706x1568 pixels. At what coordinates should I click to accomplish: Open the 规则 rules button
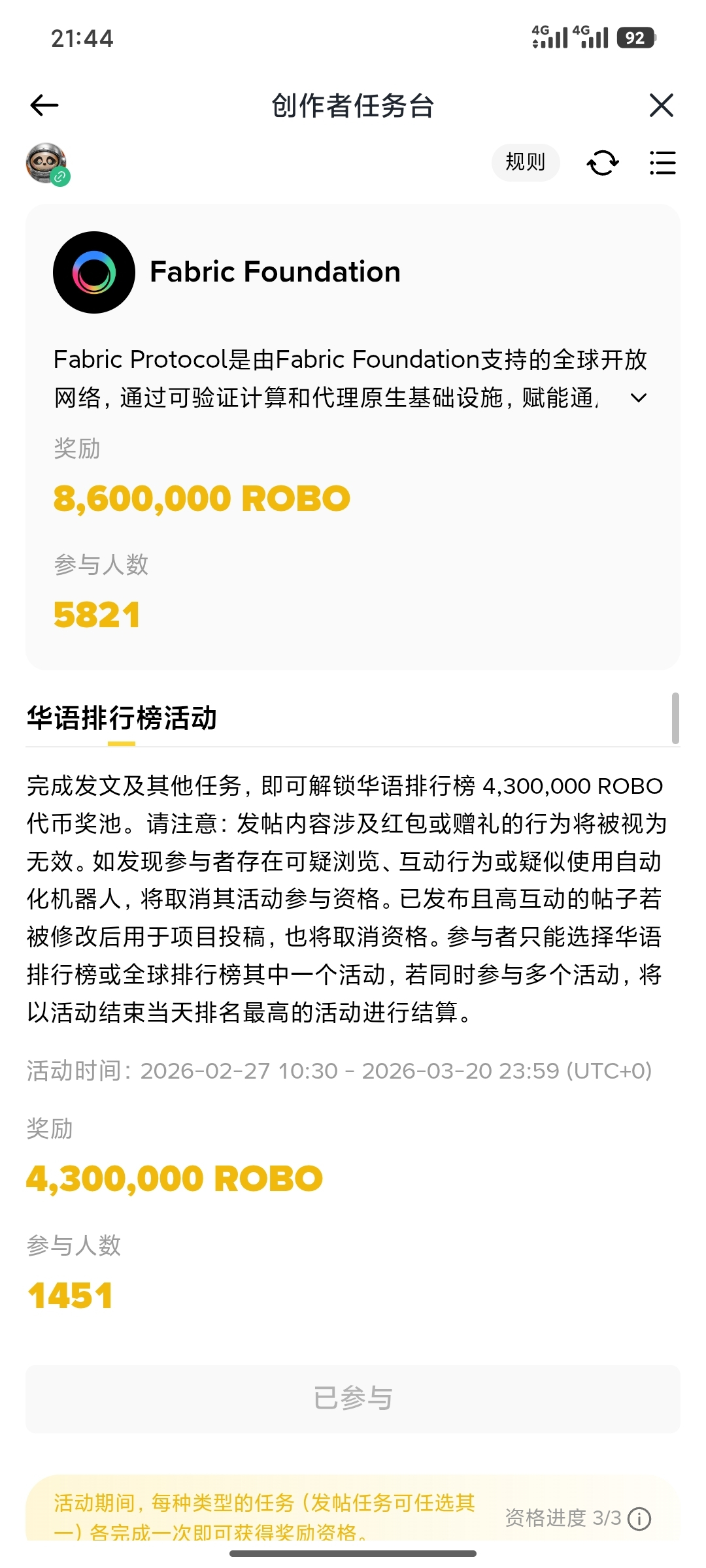[526, 162]
